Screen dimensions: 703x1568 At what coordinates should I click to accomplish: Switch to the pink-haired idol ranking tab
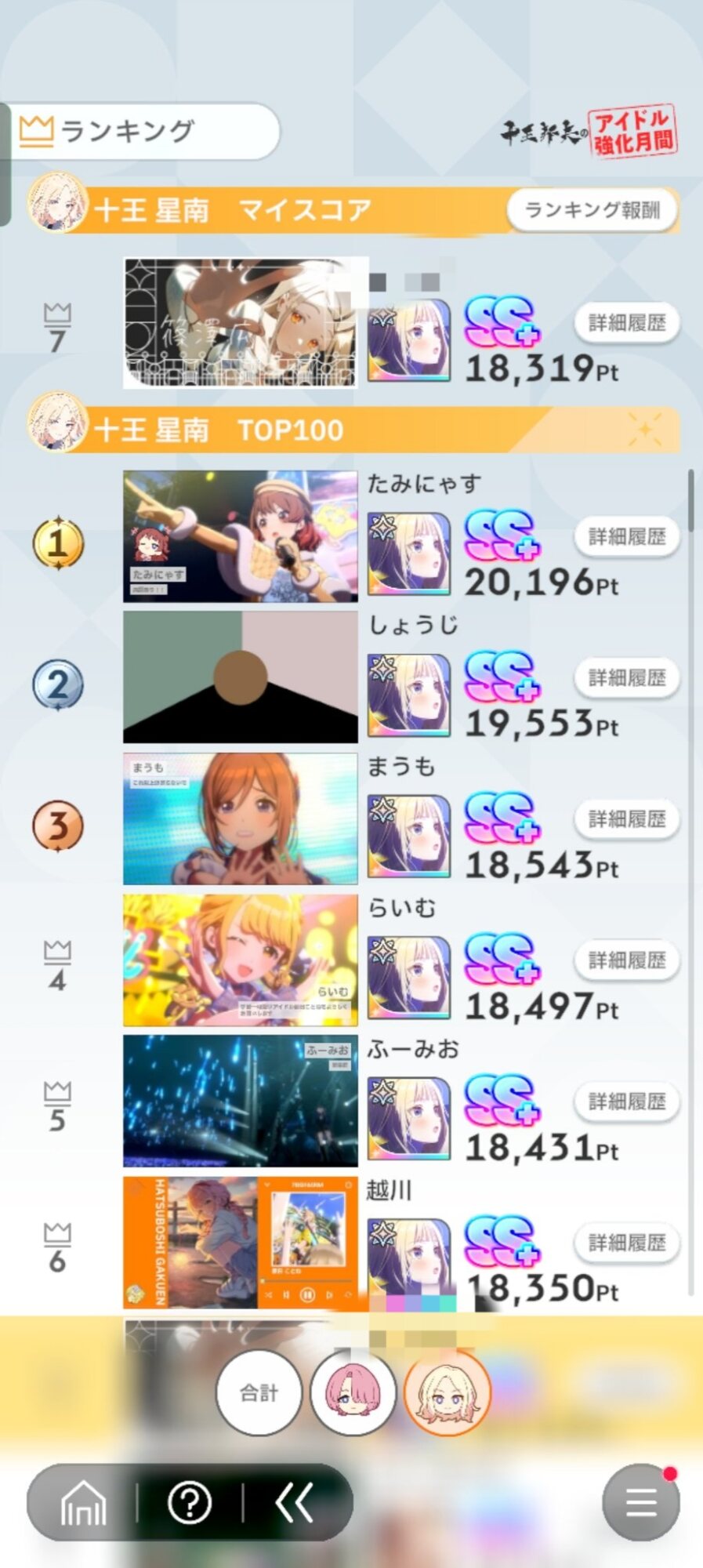tap(353, 1392)
